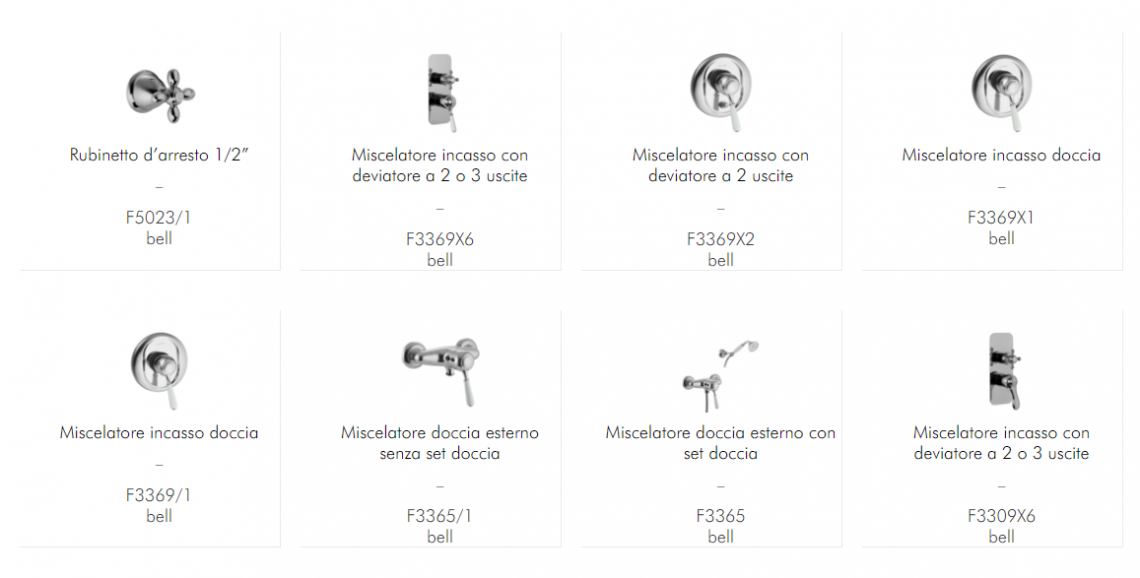Open product F3369X6 with 2 o 3 uscite
Screen dimensions: 1140x578
coord(440,165)
